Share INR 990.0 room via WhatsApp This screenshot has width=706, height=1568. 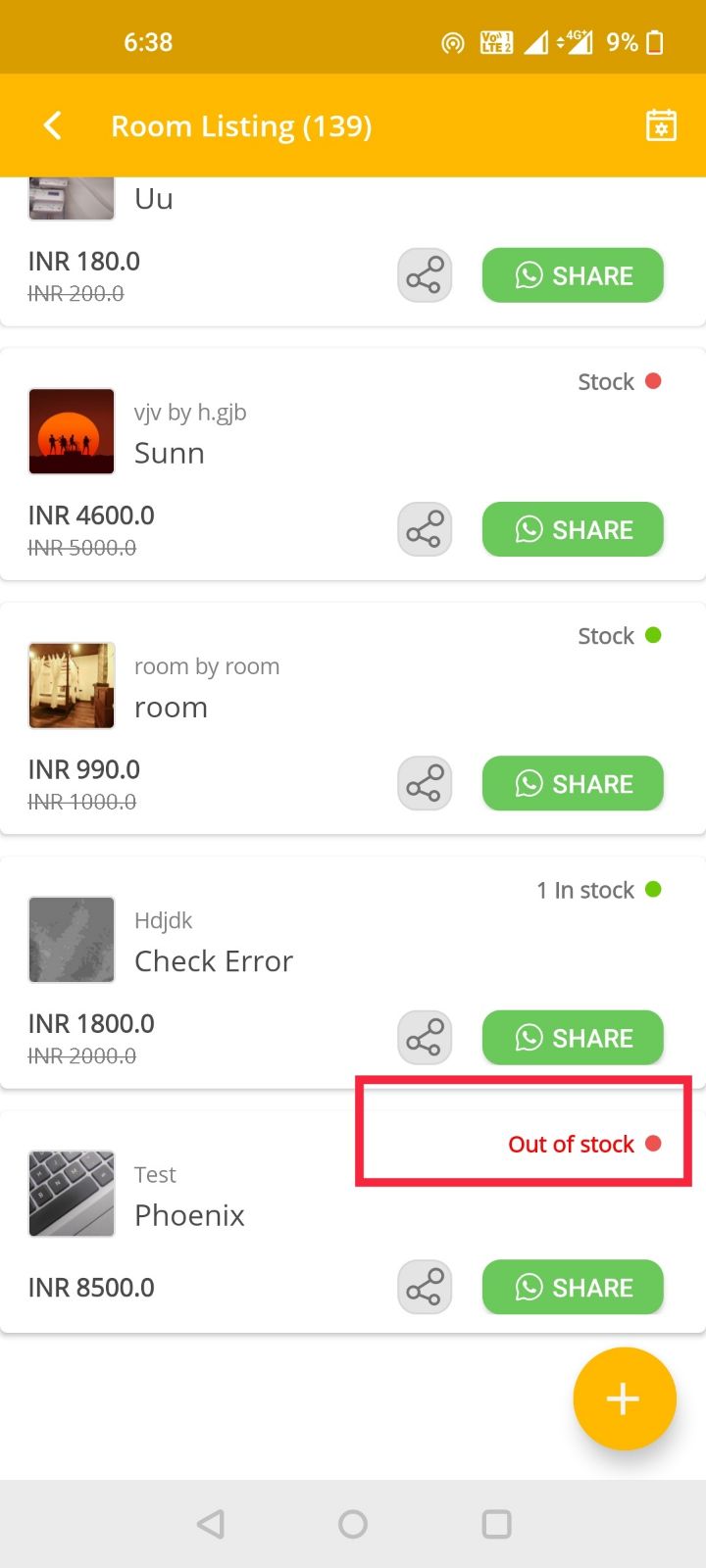pyautogui.click(x=573, y=783)
